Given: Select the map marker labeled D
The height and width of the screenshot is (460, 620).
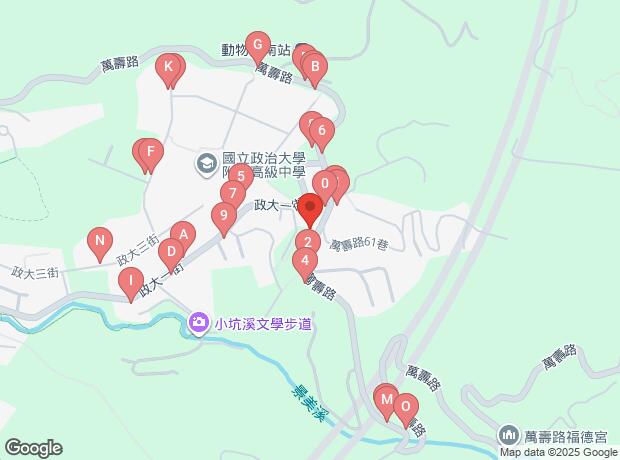Looking at the screenshot, I should click(171, 252).
